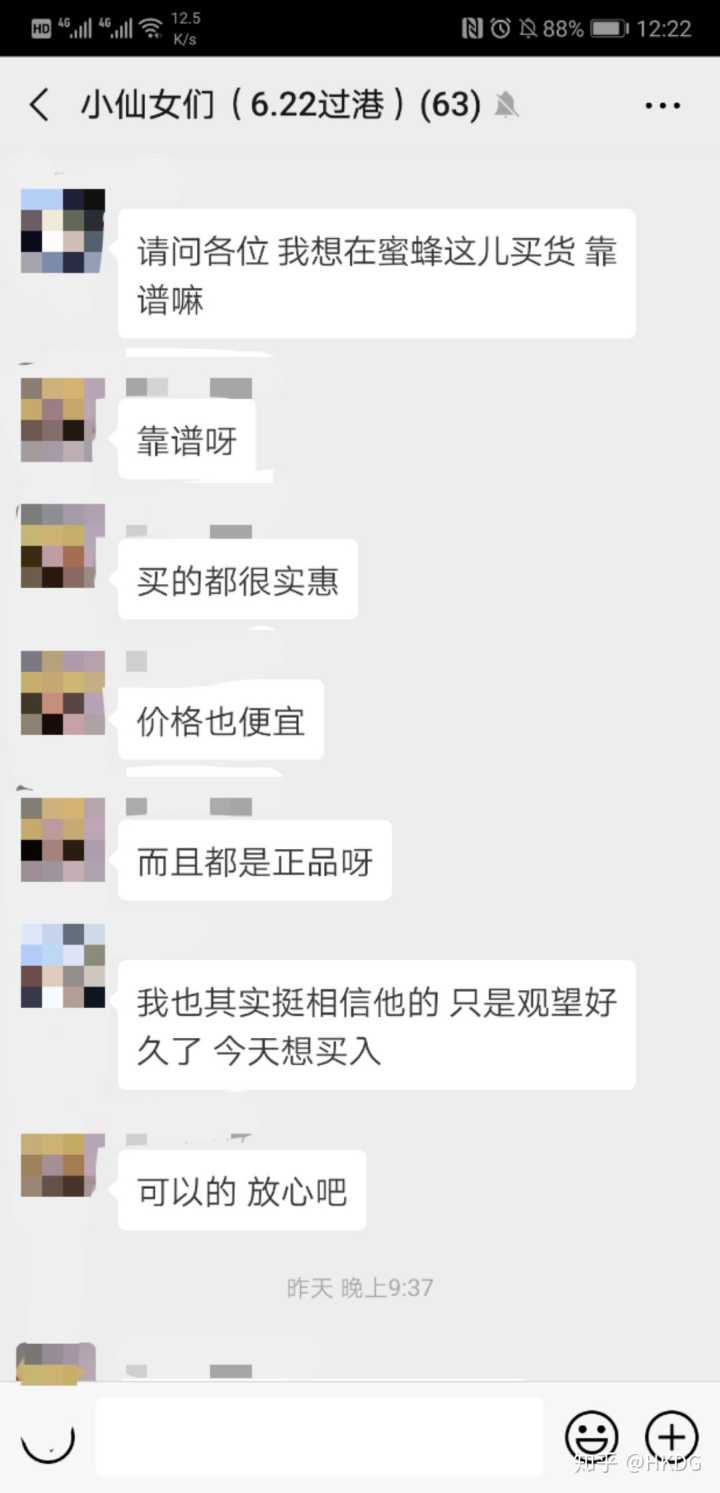
Task: Open the emoji sticker panel
Action: coord(592,1438)
